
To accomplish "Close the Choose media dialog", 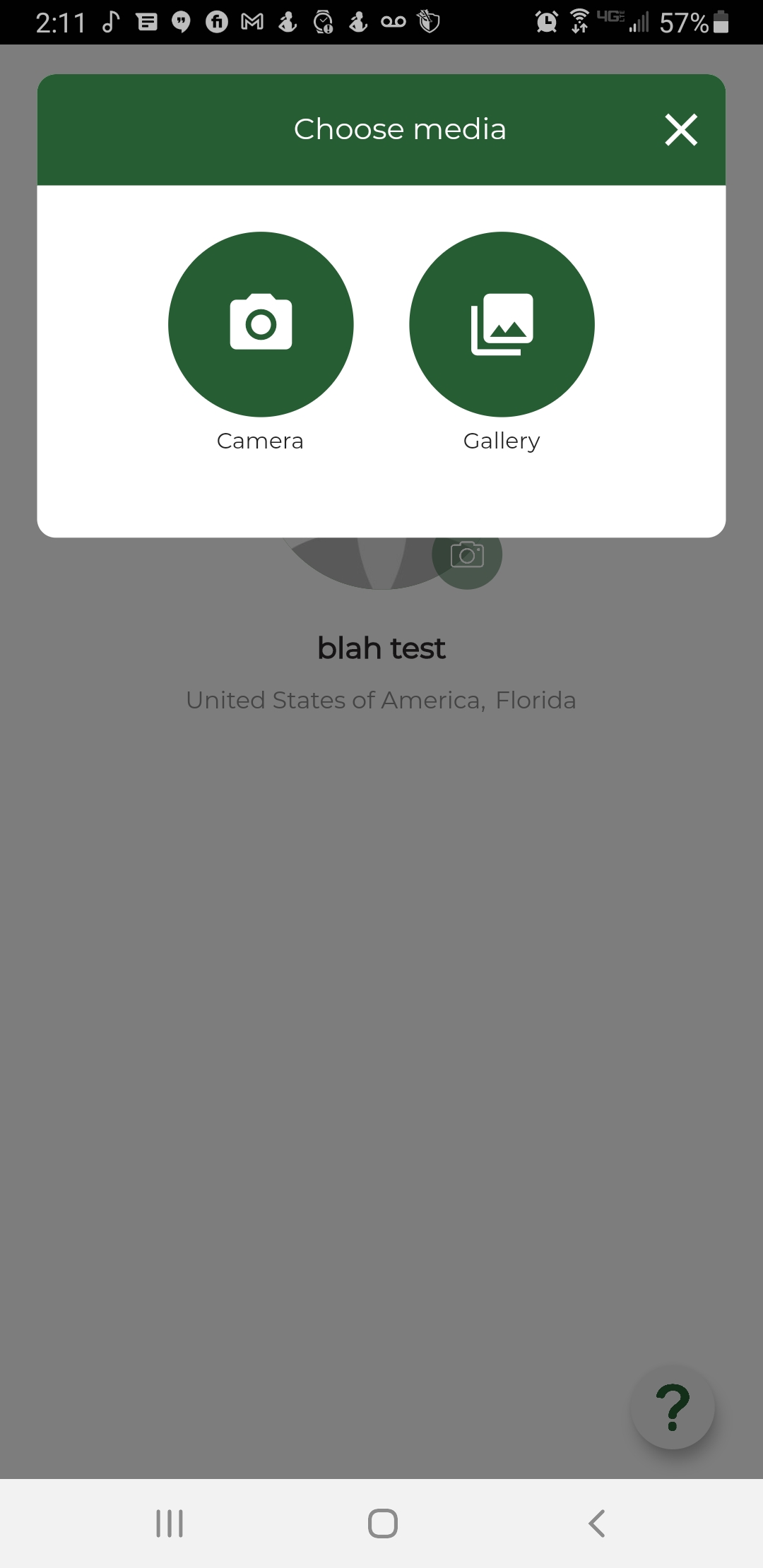I will (x=681, y=130).
